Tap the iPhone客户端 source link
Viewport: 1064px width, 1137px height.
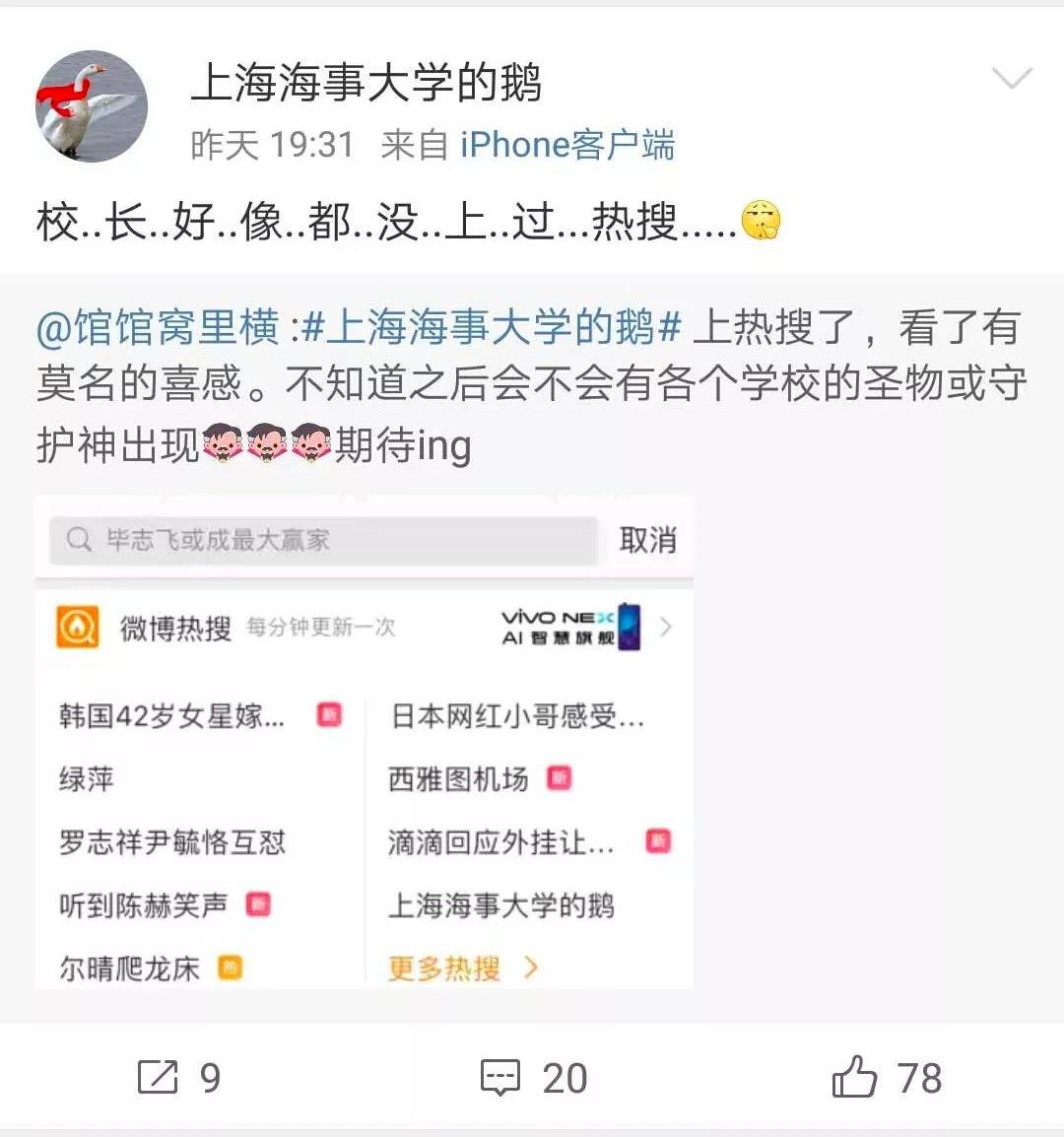(x=567, y=145)
